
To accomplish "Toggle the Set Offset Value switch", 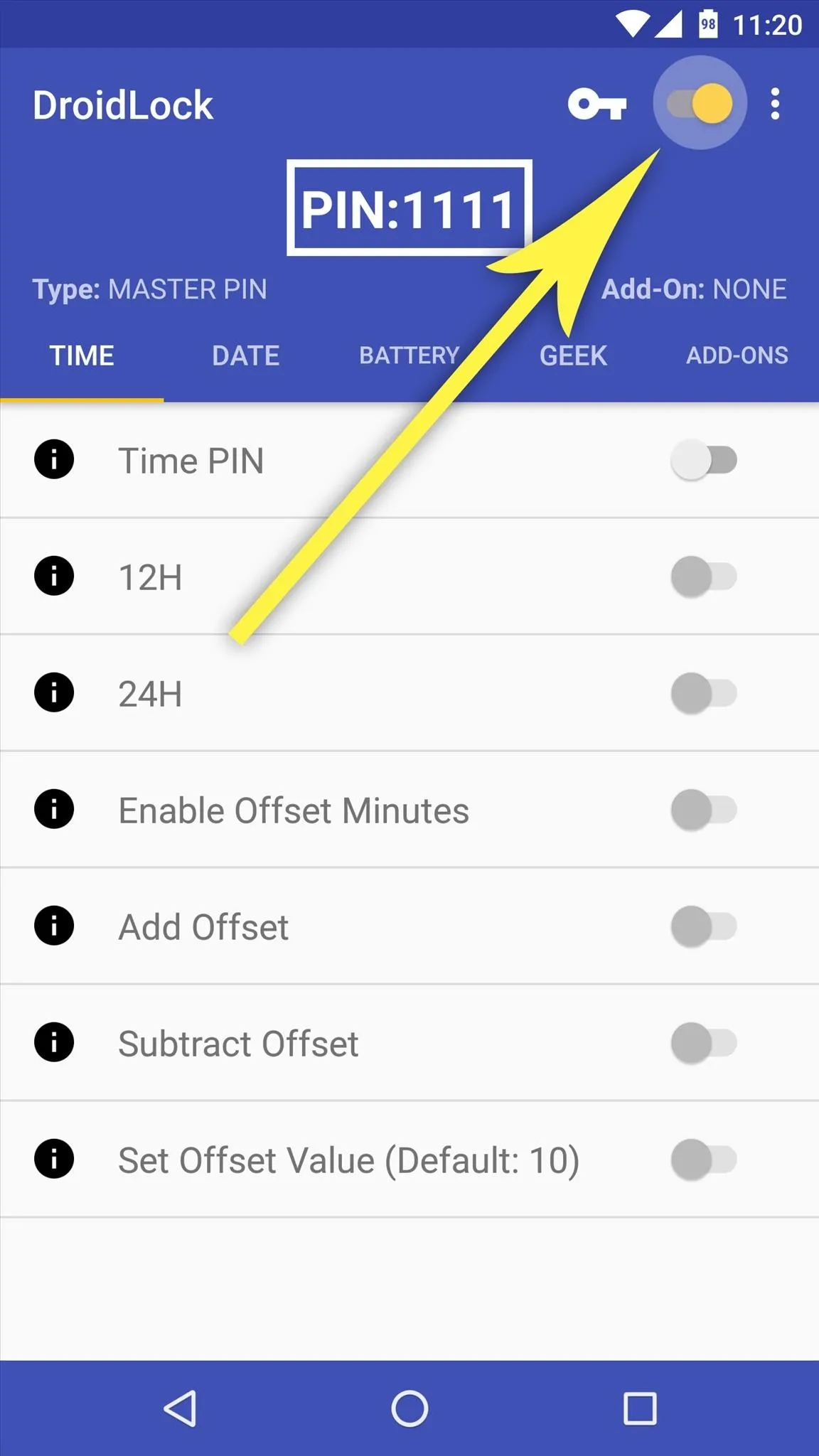I will [704, 1160].
